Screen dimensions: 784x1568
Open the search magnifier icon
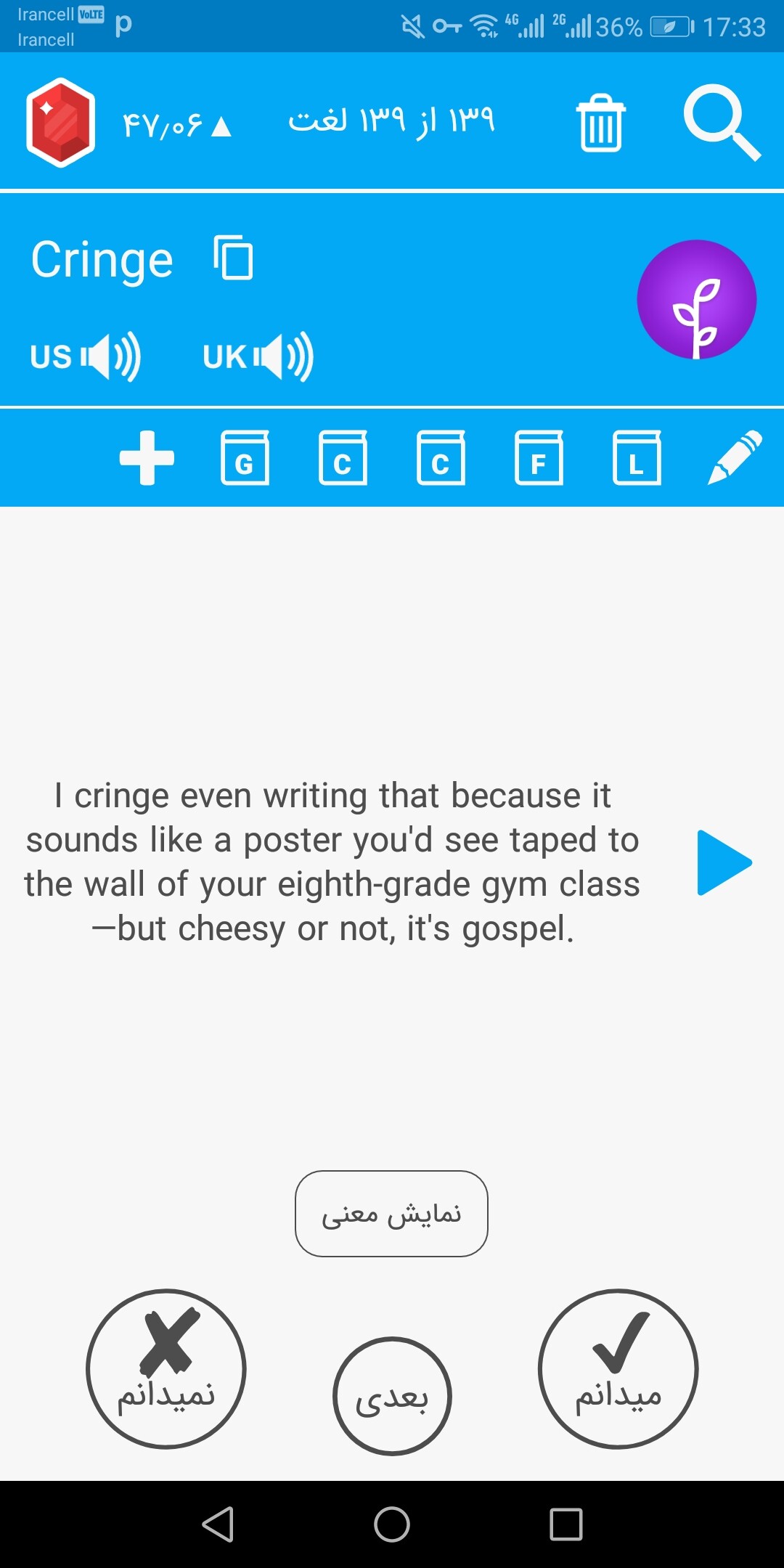(722, 122)
